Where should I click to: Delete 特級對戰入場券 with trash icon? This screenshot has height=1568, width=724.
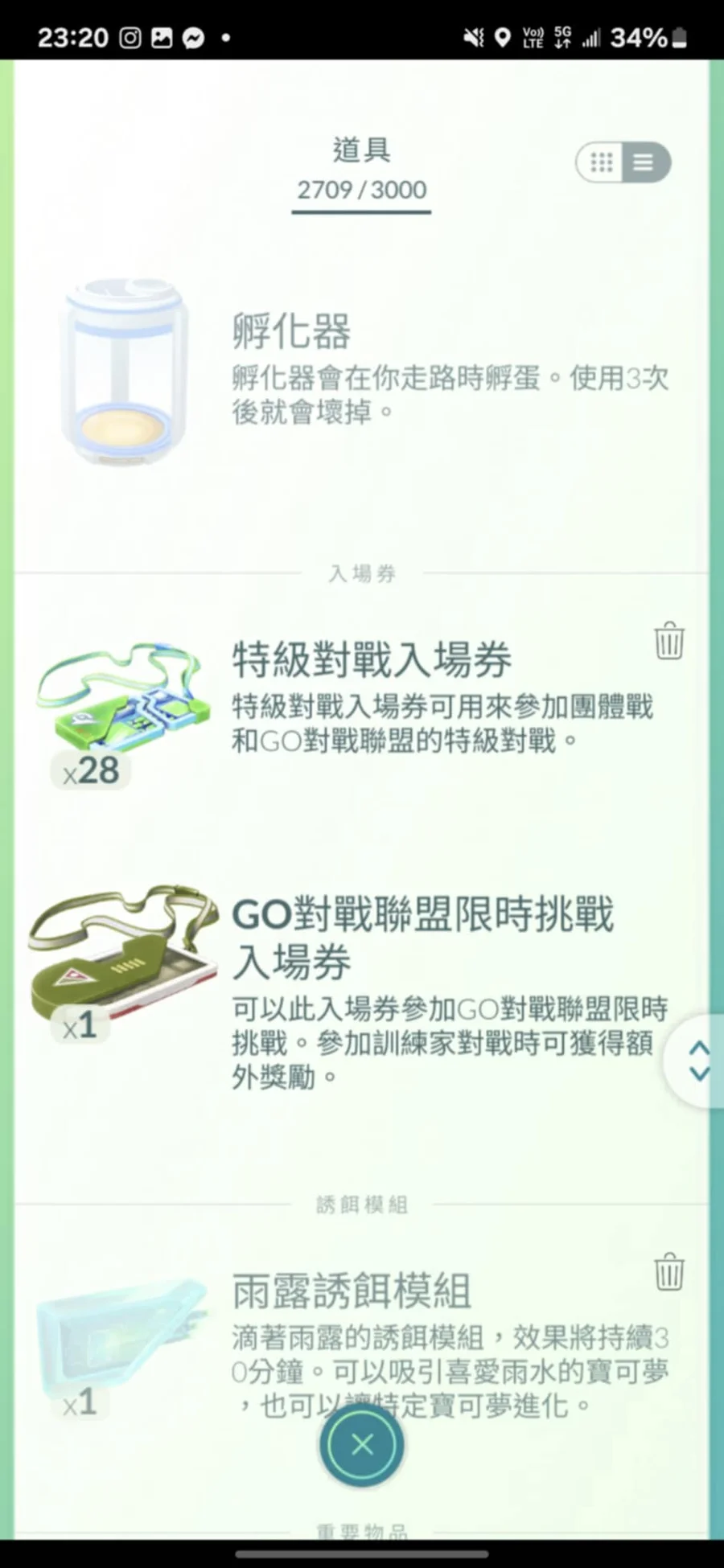coord(668,641)
